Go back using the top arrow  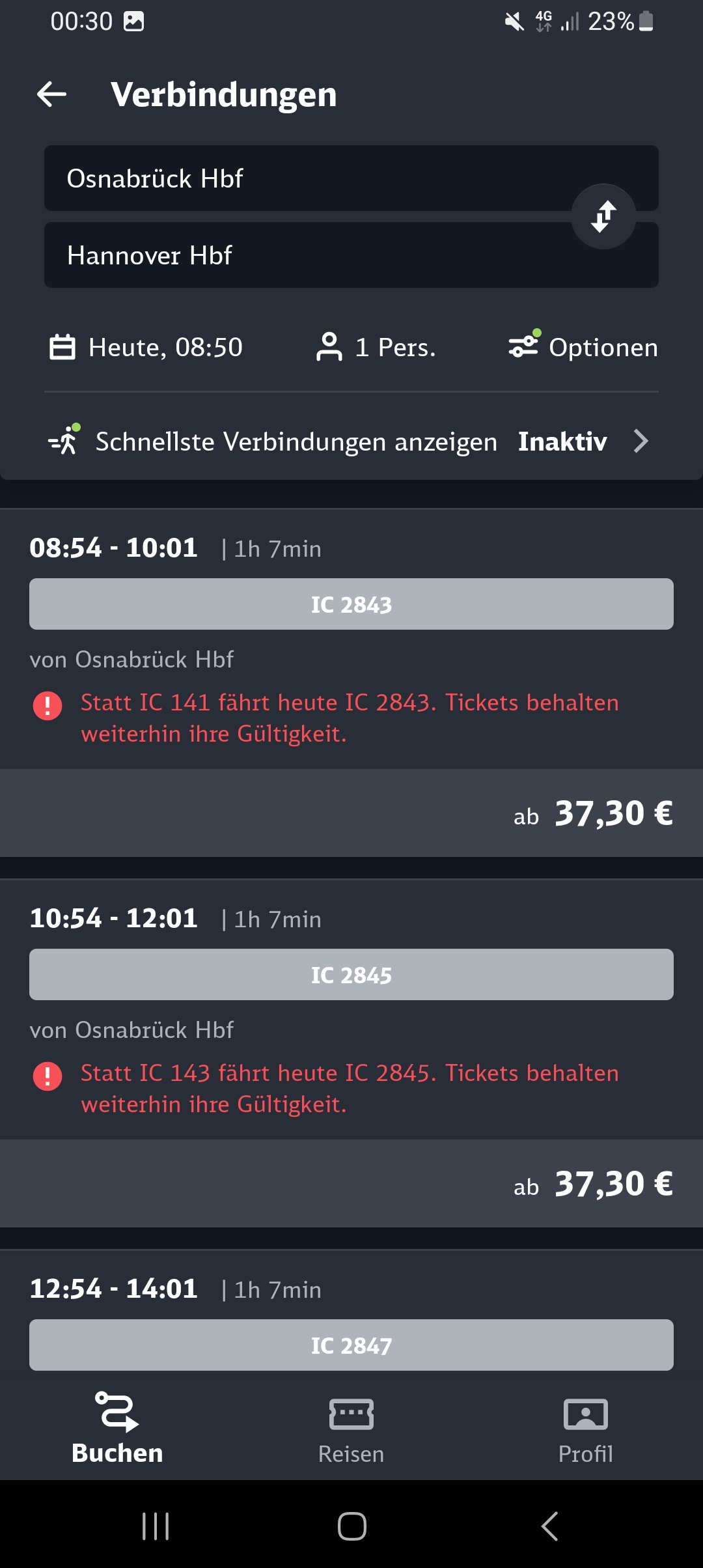(52, 94)
